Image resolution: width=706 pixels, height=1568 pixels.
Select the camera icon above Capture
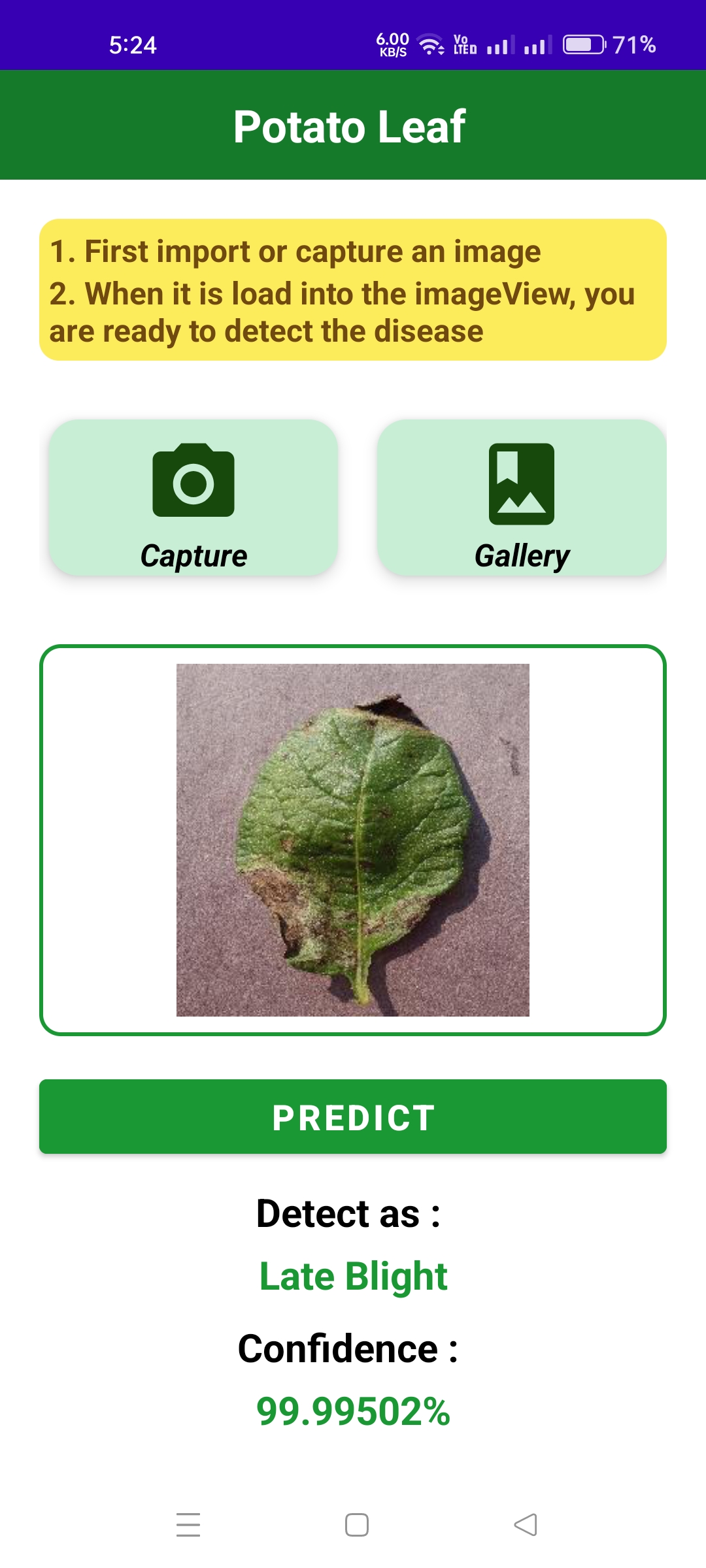(194, 482)
